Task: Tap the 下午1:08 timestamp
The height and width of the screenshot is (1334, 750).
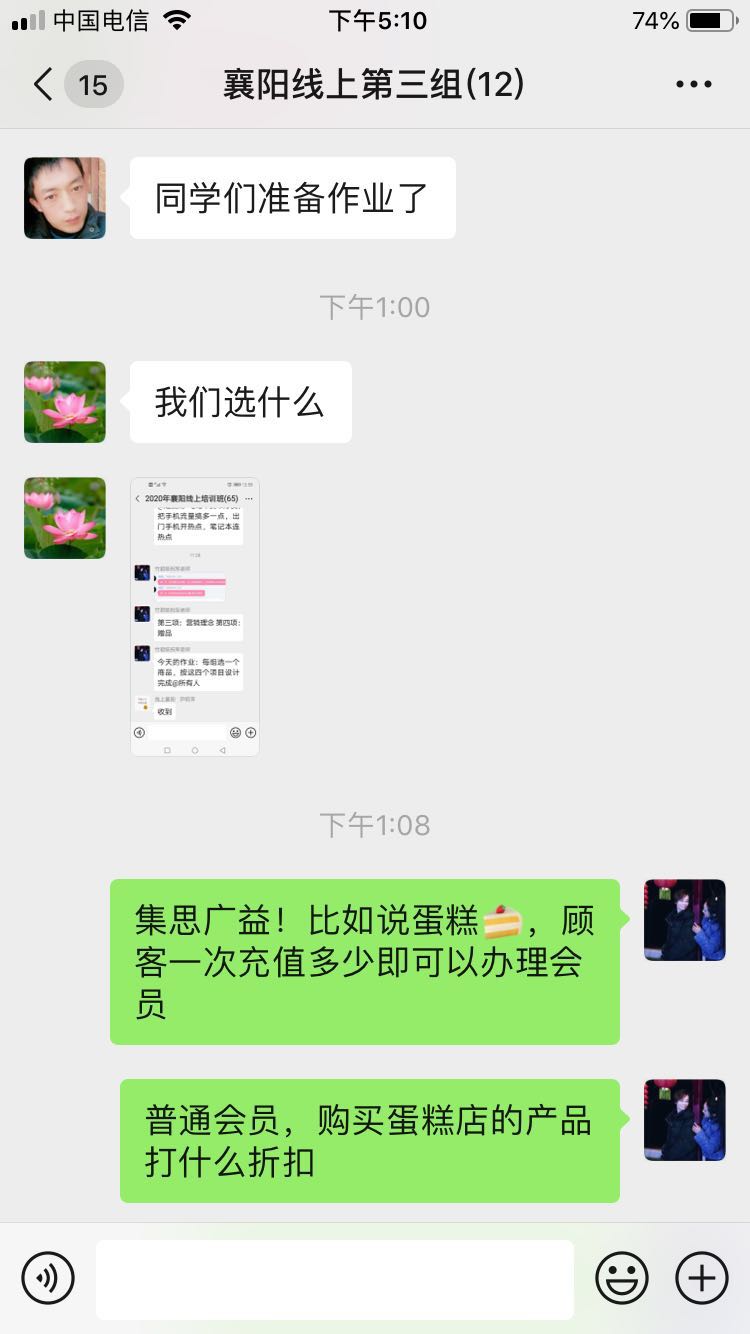Action: [x=375, y=824]
